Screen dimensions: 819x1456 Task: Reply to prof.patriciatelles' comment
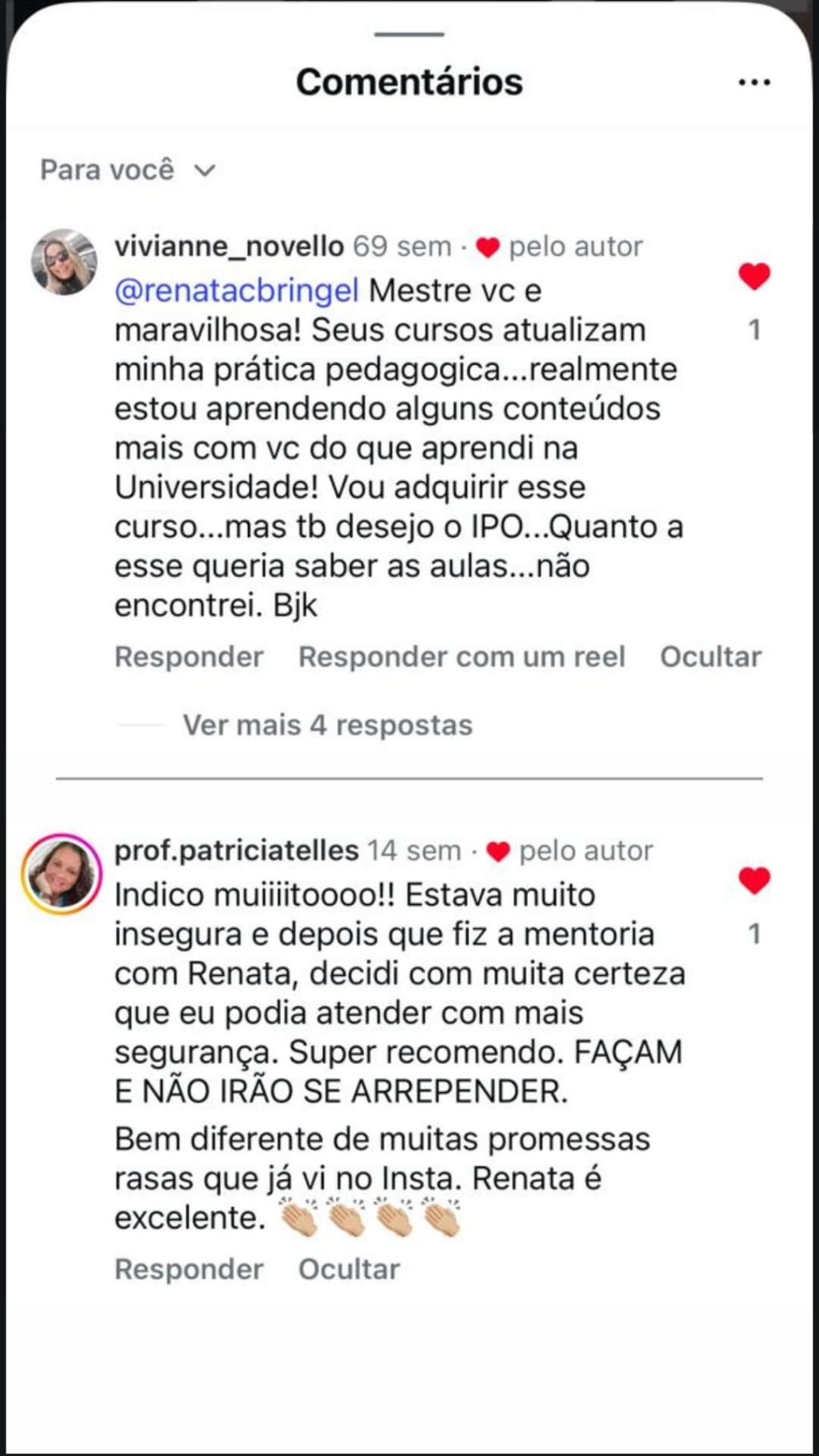189,1270
